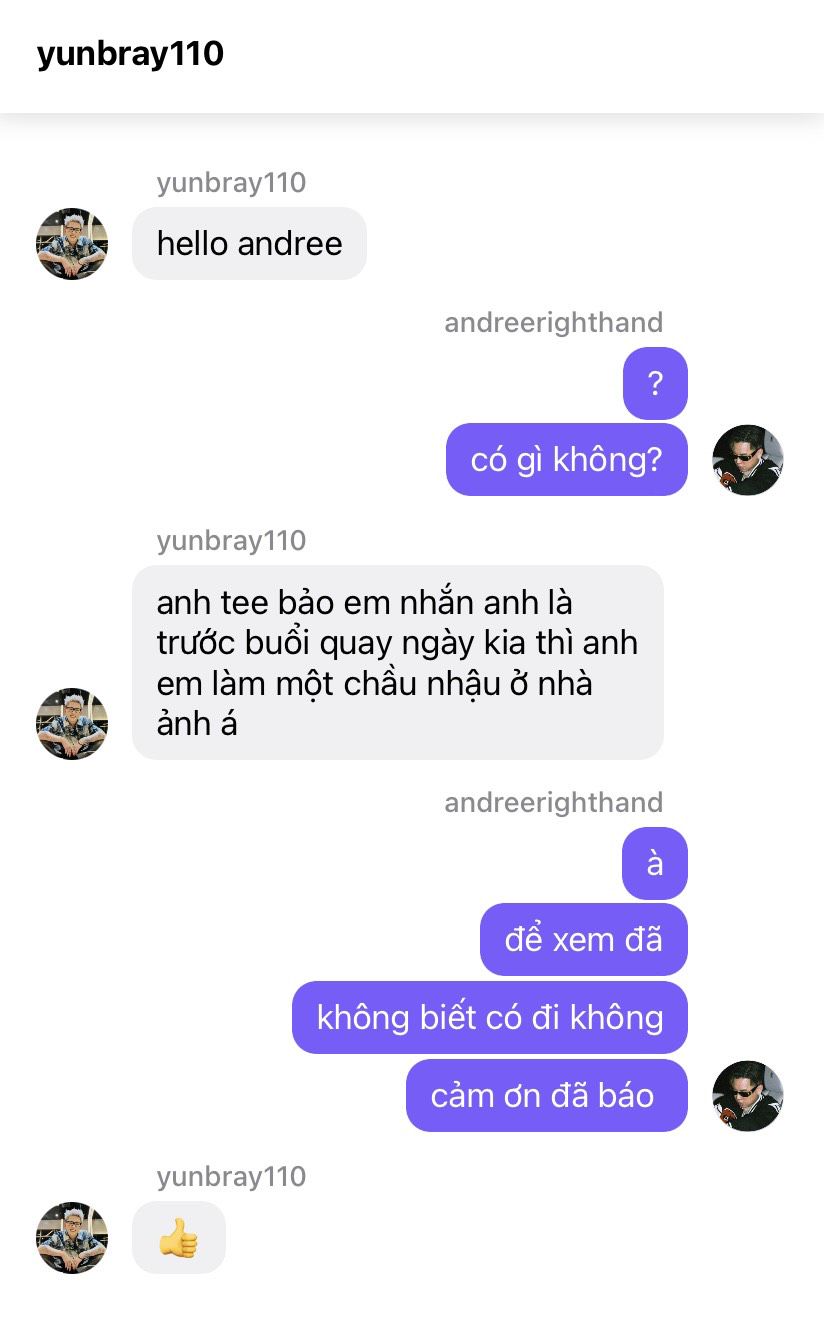Image resolution: width=824 pixels, height=1336 pixels.
Task: Open andreerighthand's avatar beside "cảm ơn đã báo"
Action: [748, 1096]
